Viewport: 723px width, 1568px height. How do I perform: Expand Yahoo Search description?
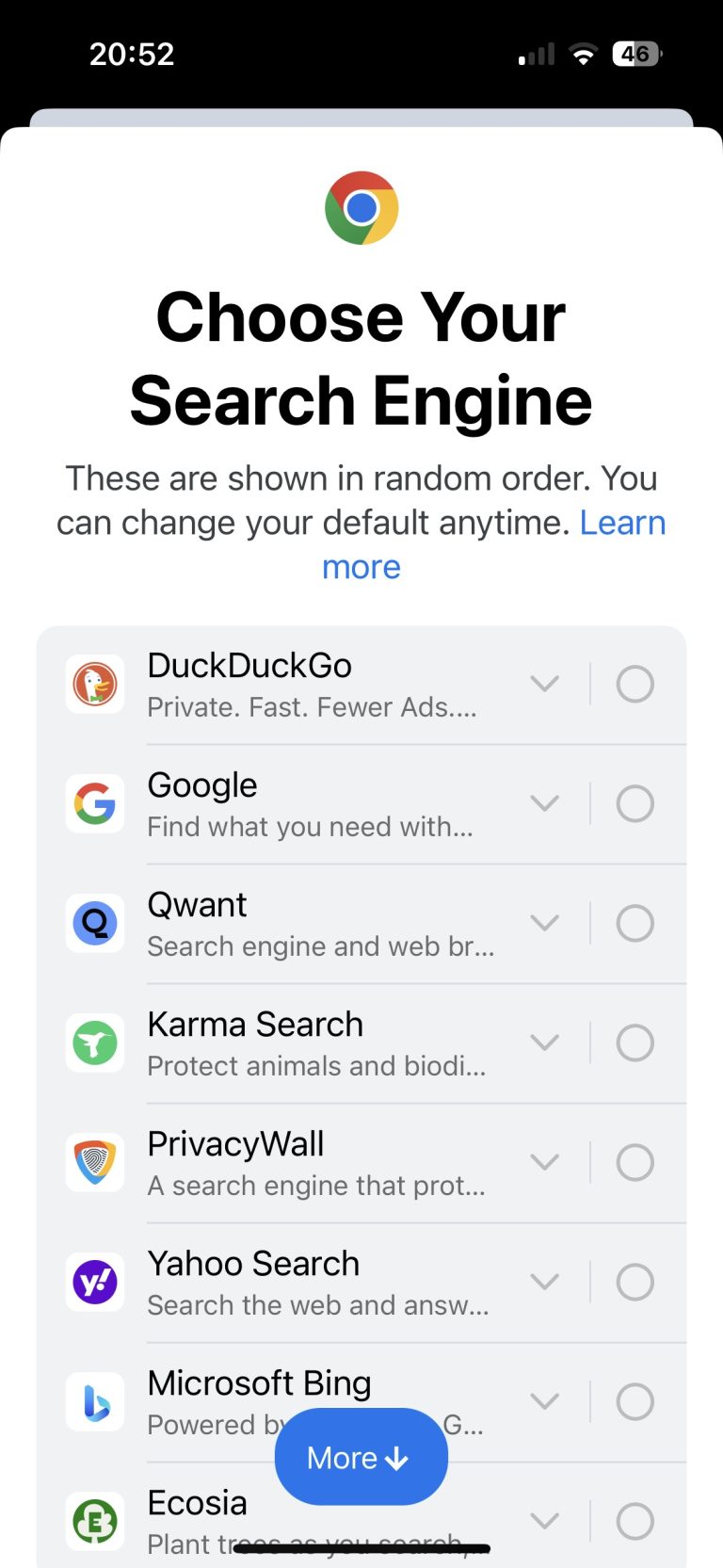click(545, 1282)
